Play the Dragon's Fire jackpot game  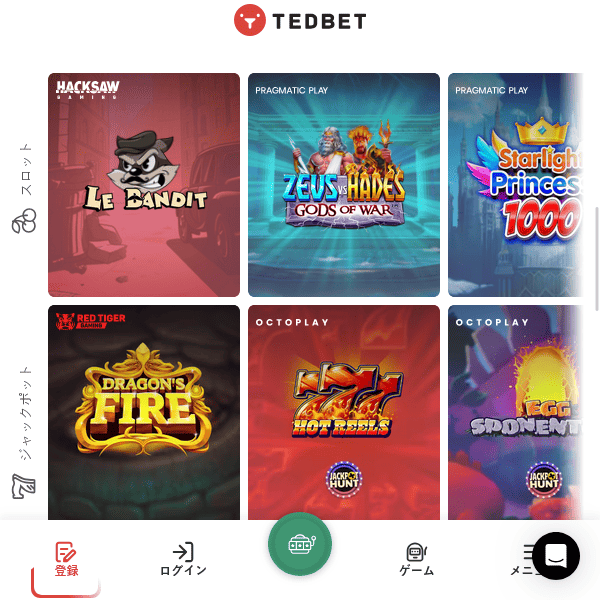coord(144,412)
